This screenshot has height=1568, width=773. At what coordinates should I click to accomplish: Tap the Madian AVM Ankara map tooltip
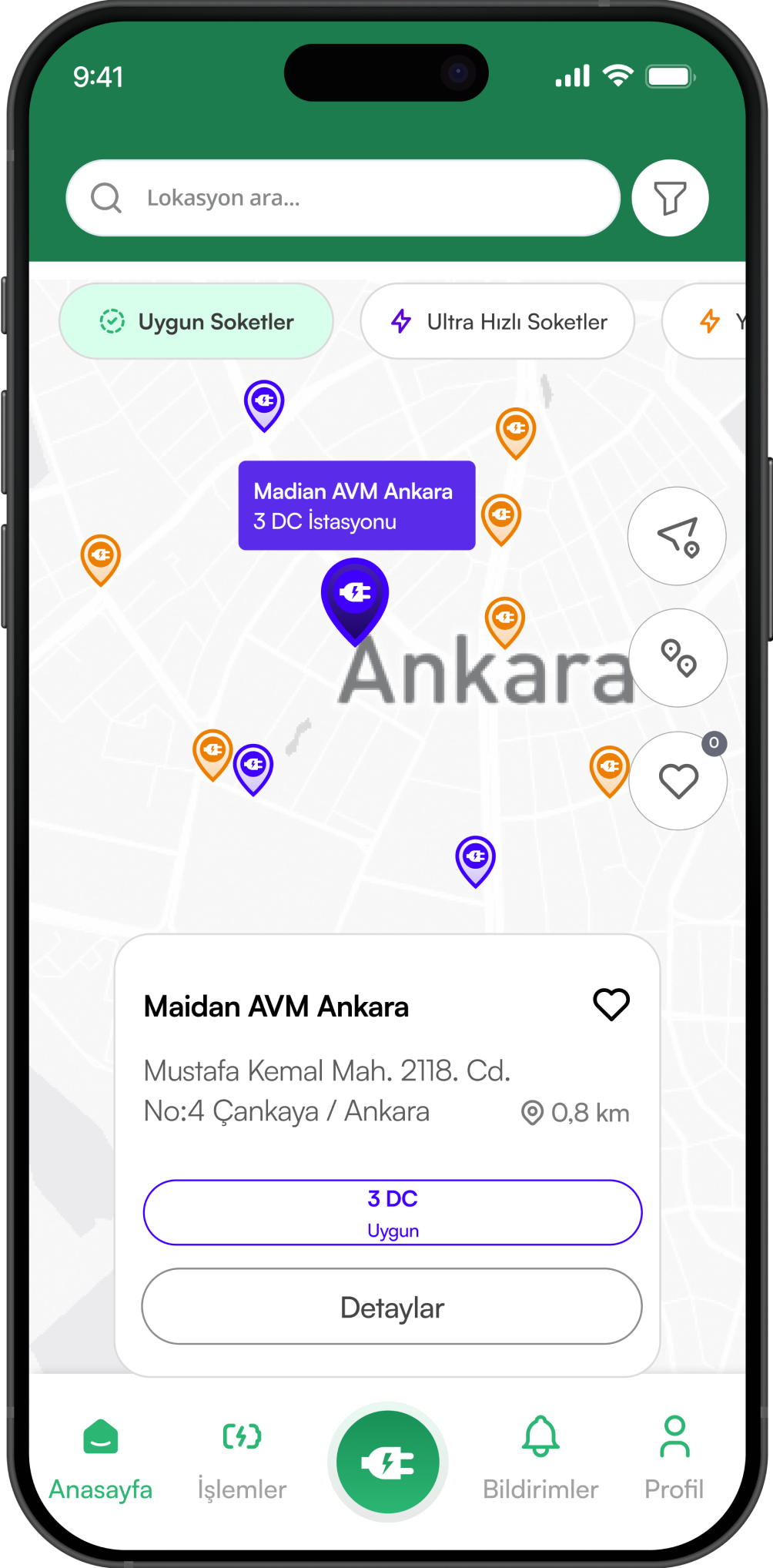356,505
